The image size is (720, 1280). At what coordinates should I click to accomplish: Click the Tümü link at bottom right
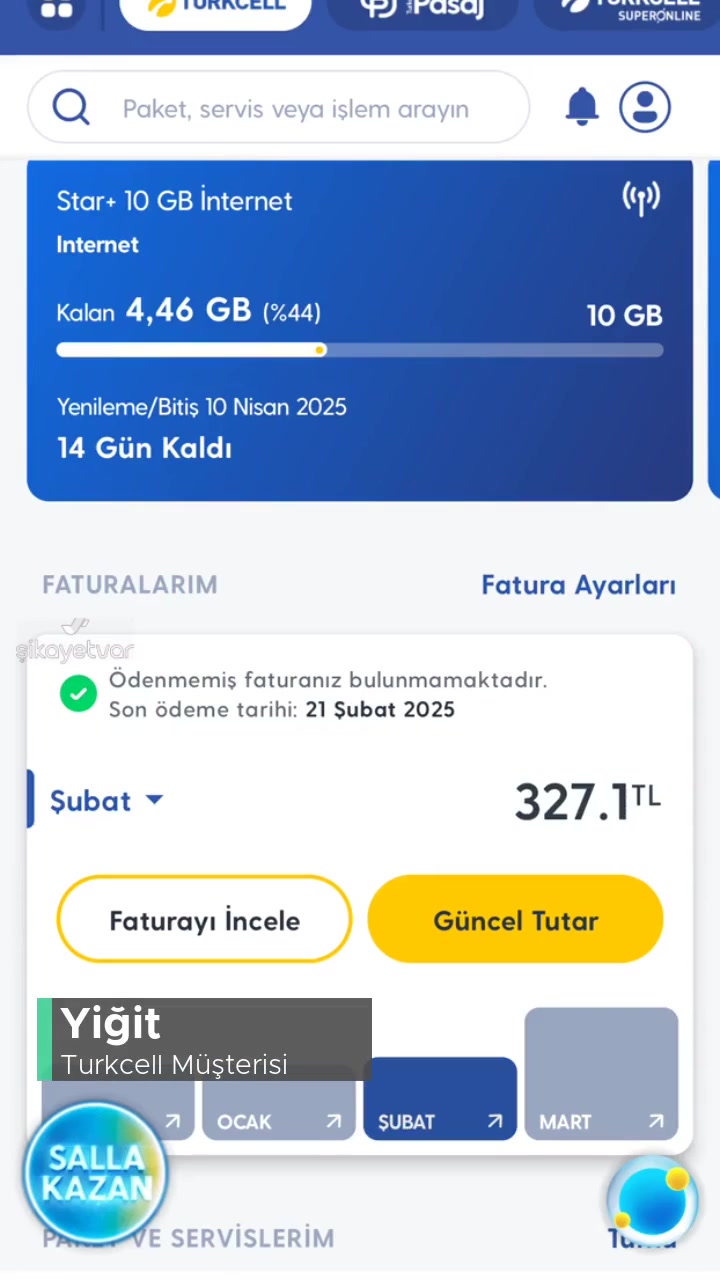[639, 1238]
